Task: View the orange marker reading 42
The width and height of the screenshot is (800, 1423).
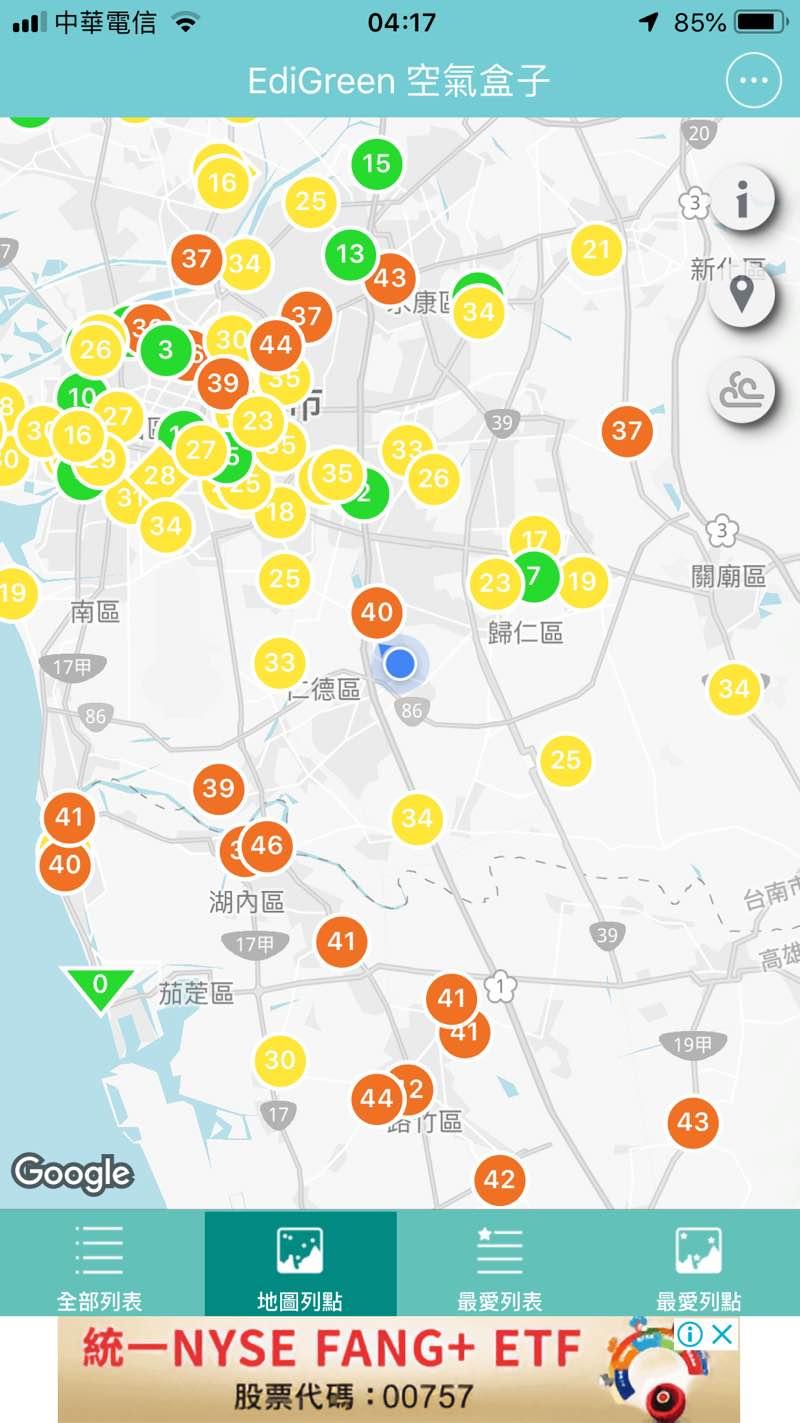Action: [x=499, y=1180]
